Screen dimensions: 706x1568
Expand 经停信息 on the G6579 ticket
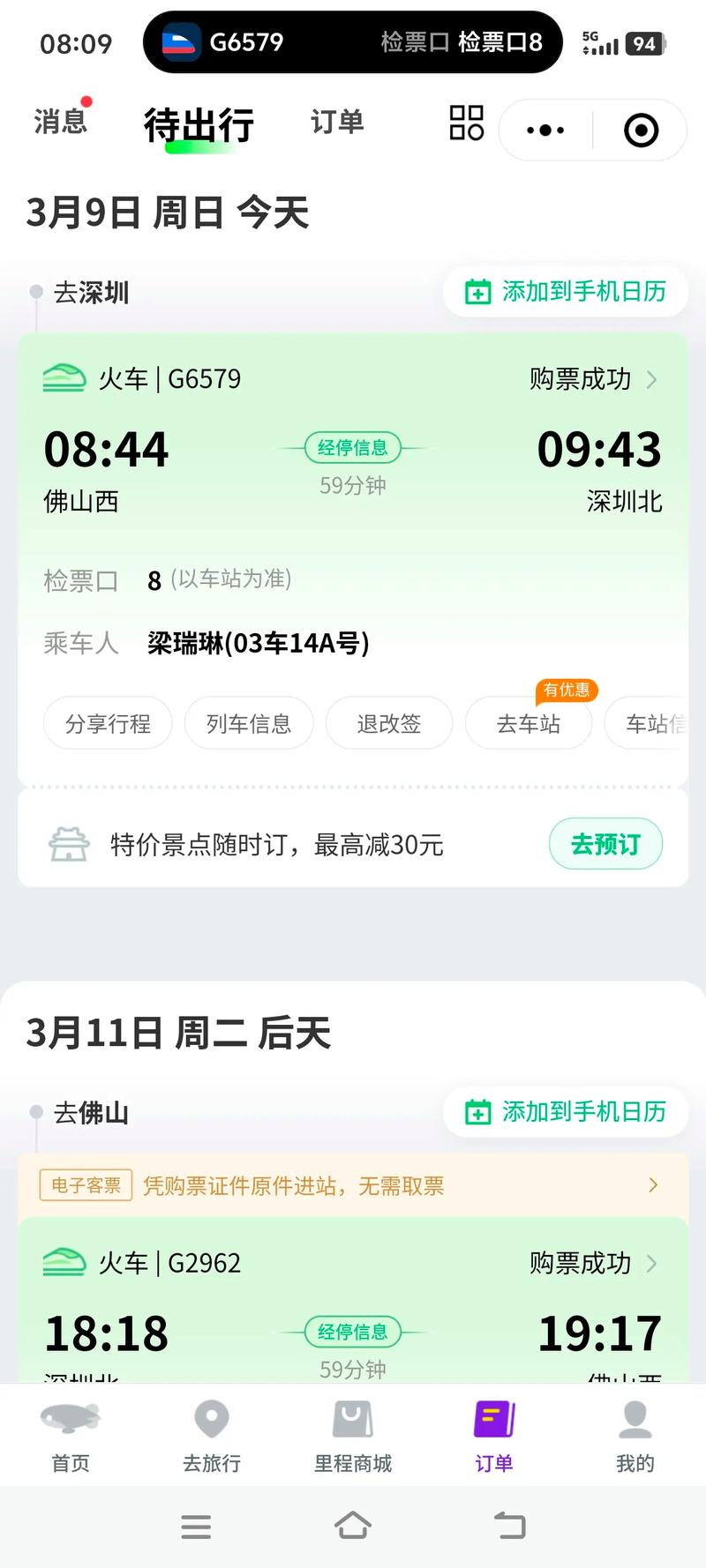[352, 448]
